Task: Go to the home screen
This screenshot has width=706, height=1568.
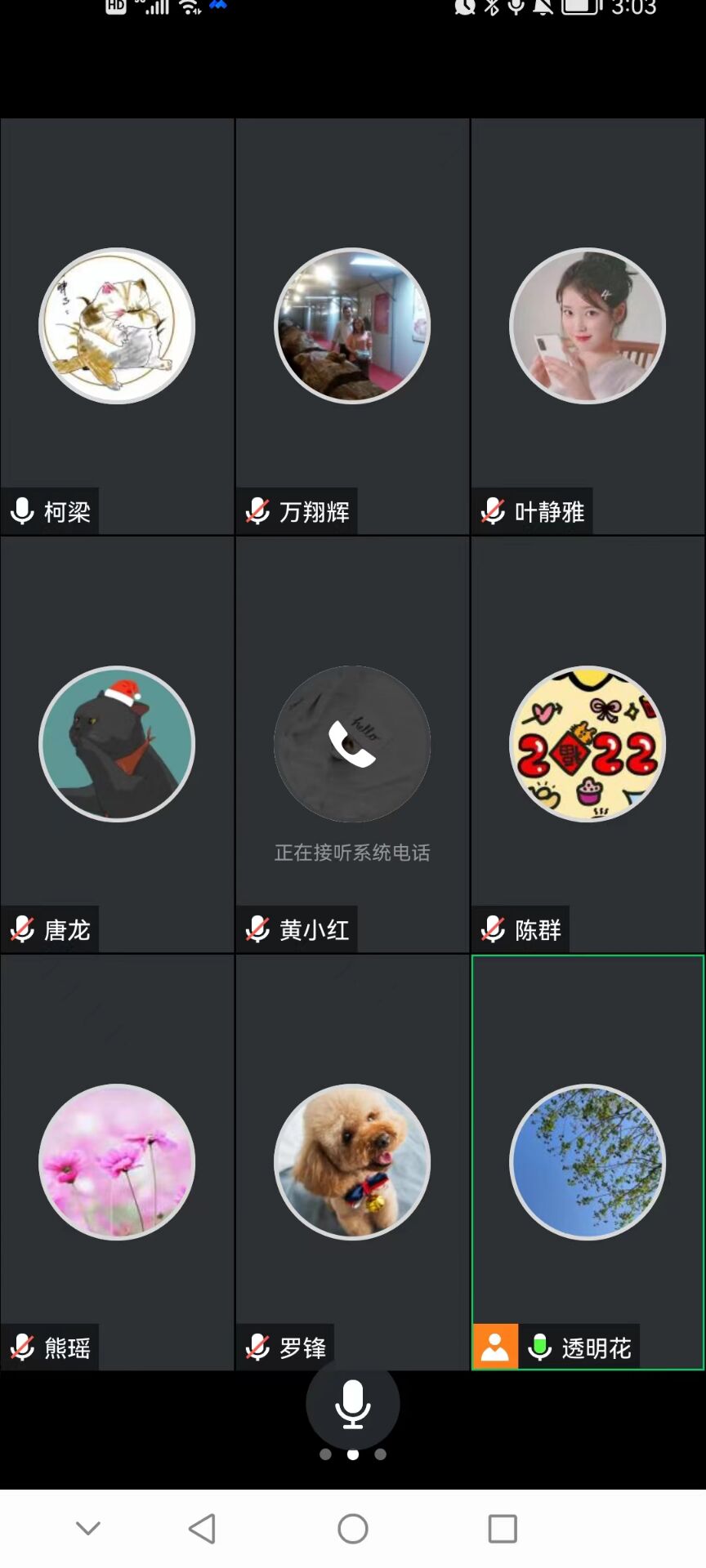Action: click(353, 1528)
